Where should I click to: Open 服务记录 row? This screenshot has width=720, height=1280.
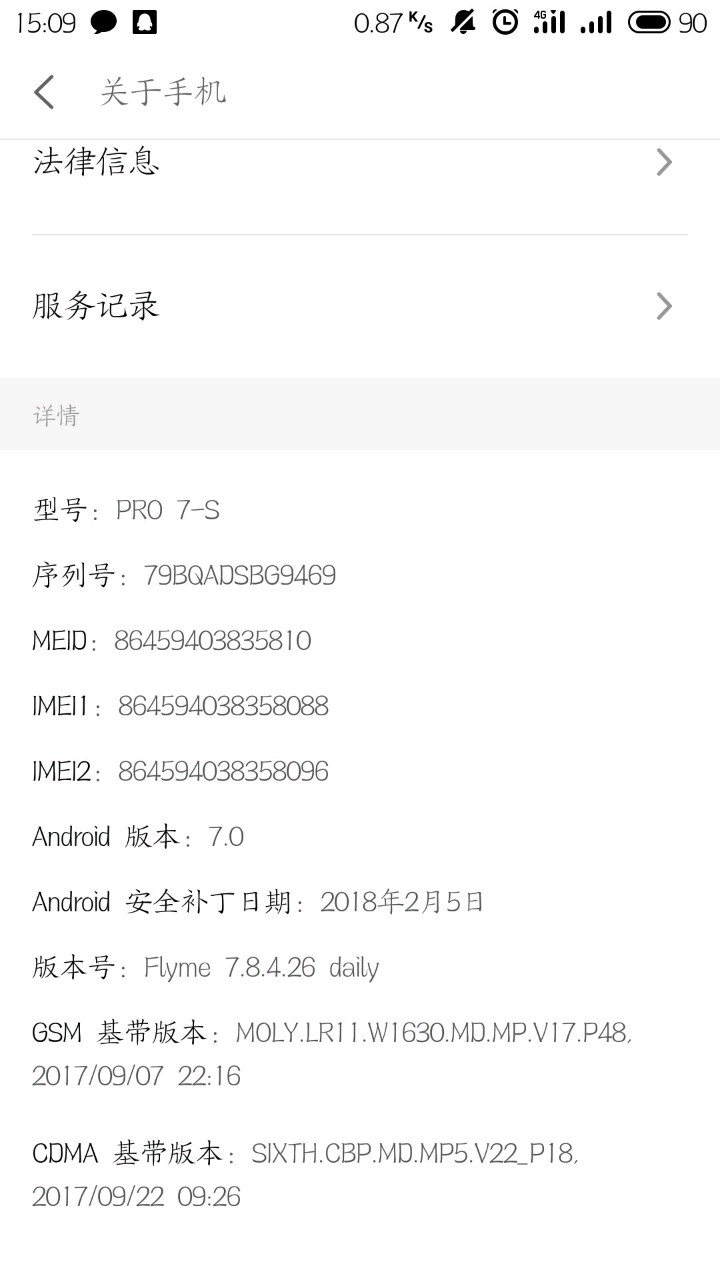[x=360, y=306]
